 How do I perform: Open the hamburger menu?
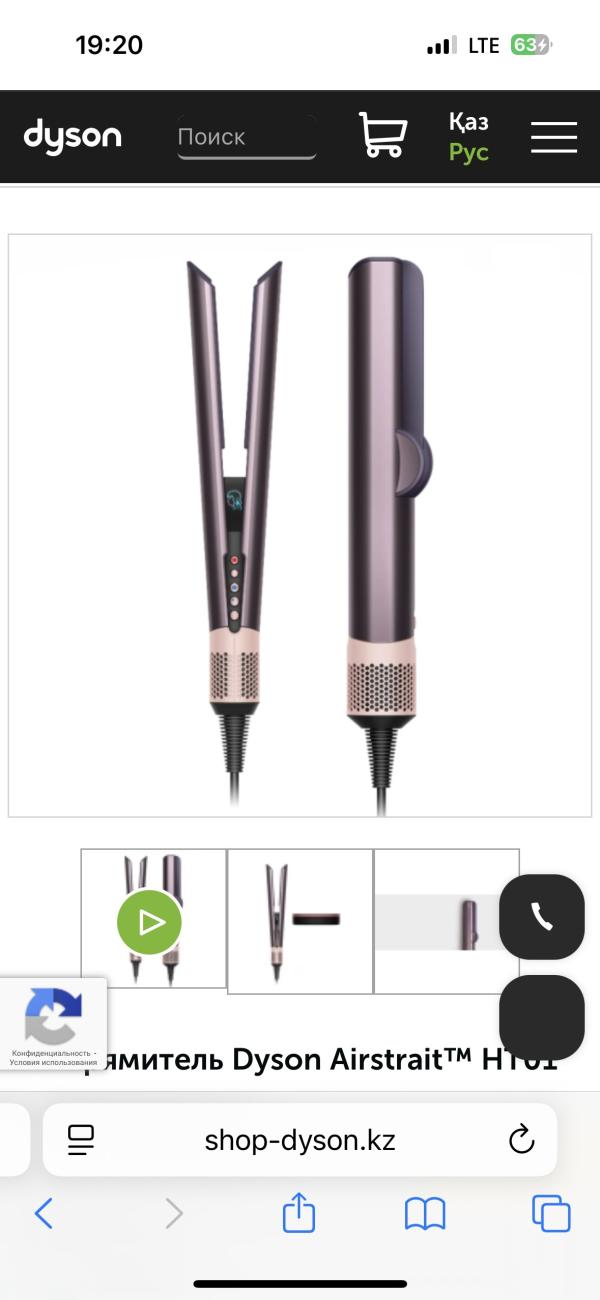pos(553,137)
